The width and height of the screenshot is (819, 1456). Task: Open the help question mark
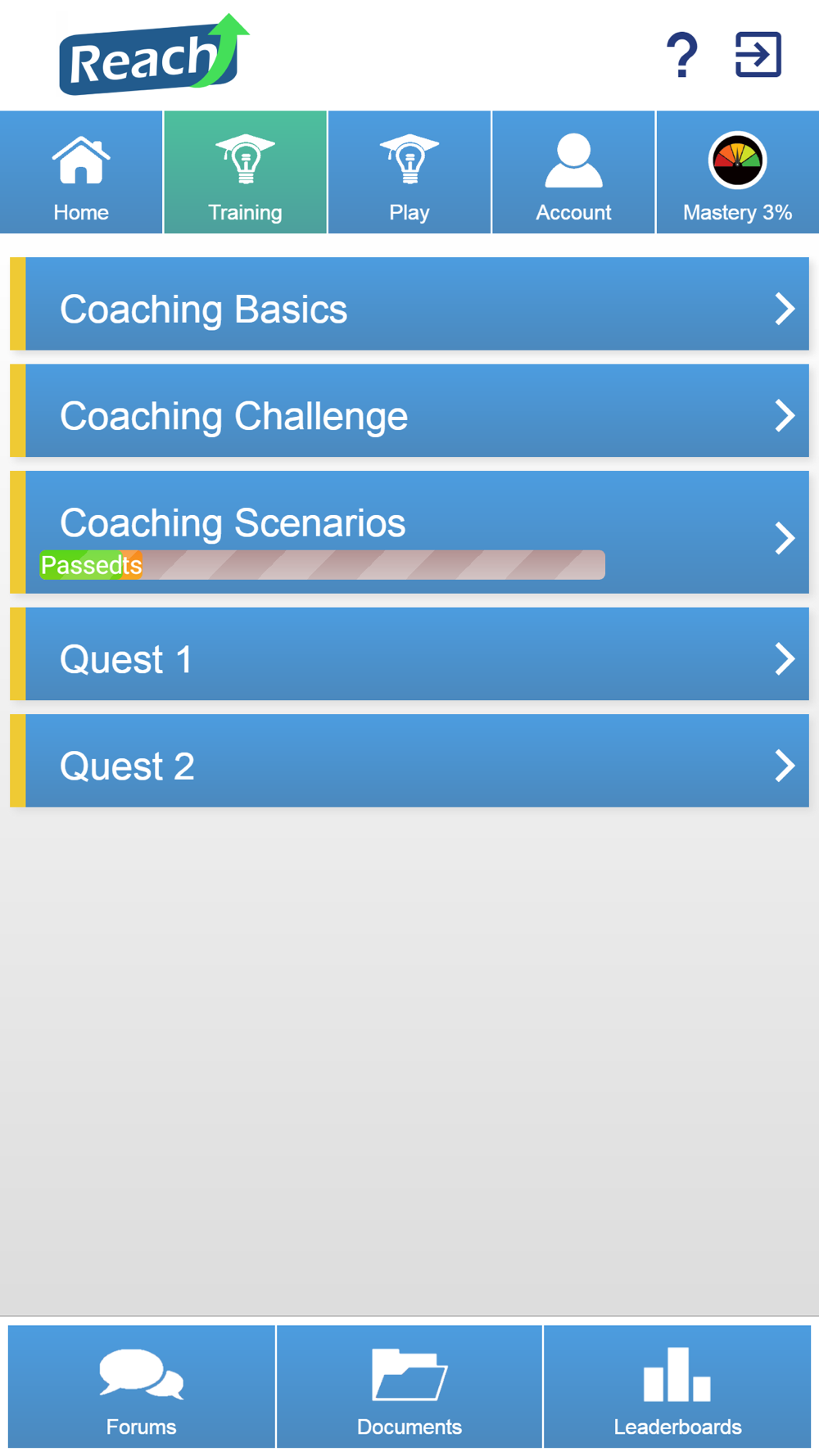681,56
